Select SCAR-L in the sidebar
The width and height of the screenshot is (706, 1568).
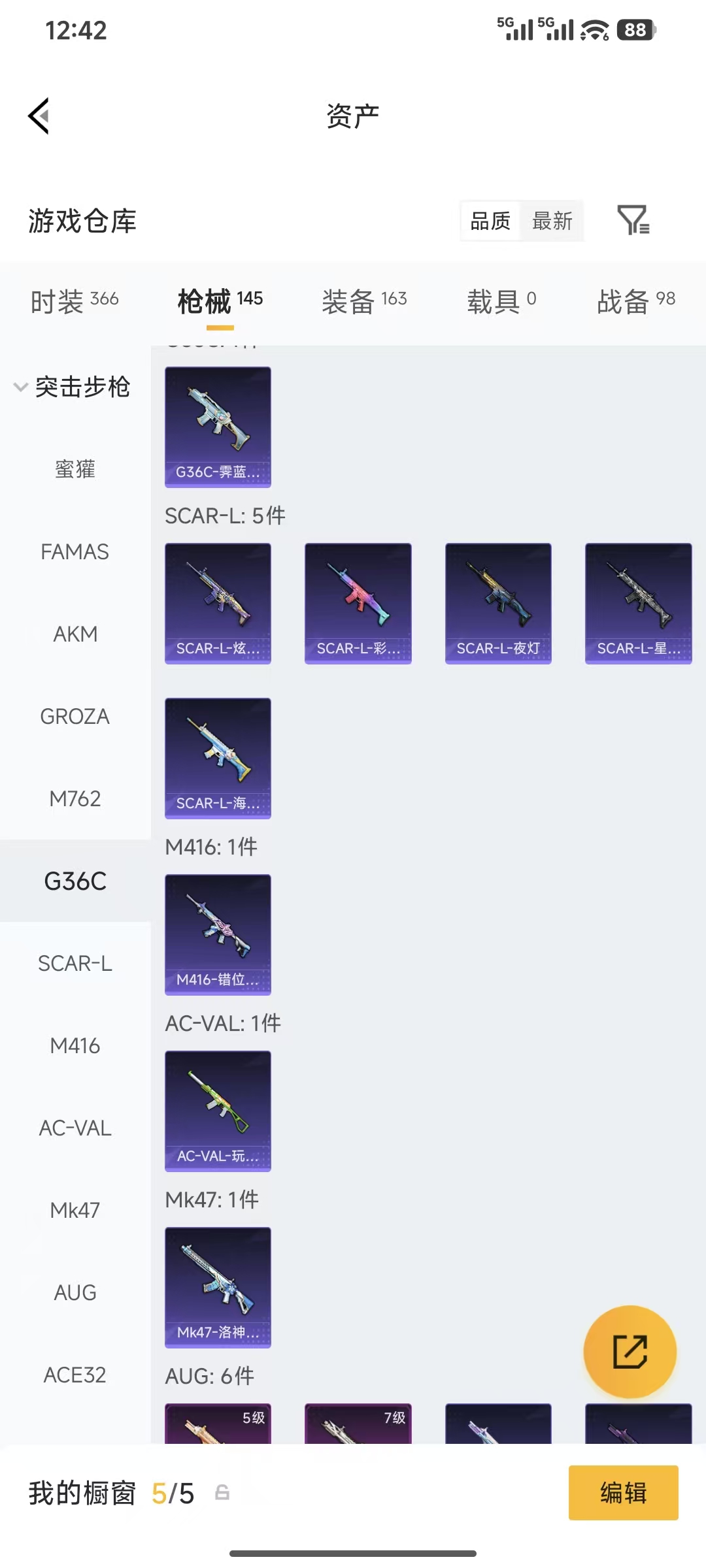tap(75, 963)
